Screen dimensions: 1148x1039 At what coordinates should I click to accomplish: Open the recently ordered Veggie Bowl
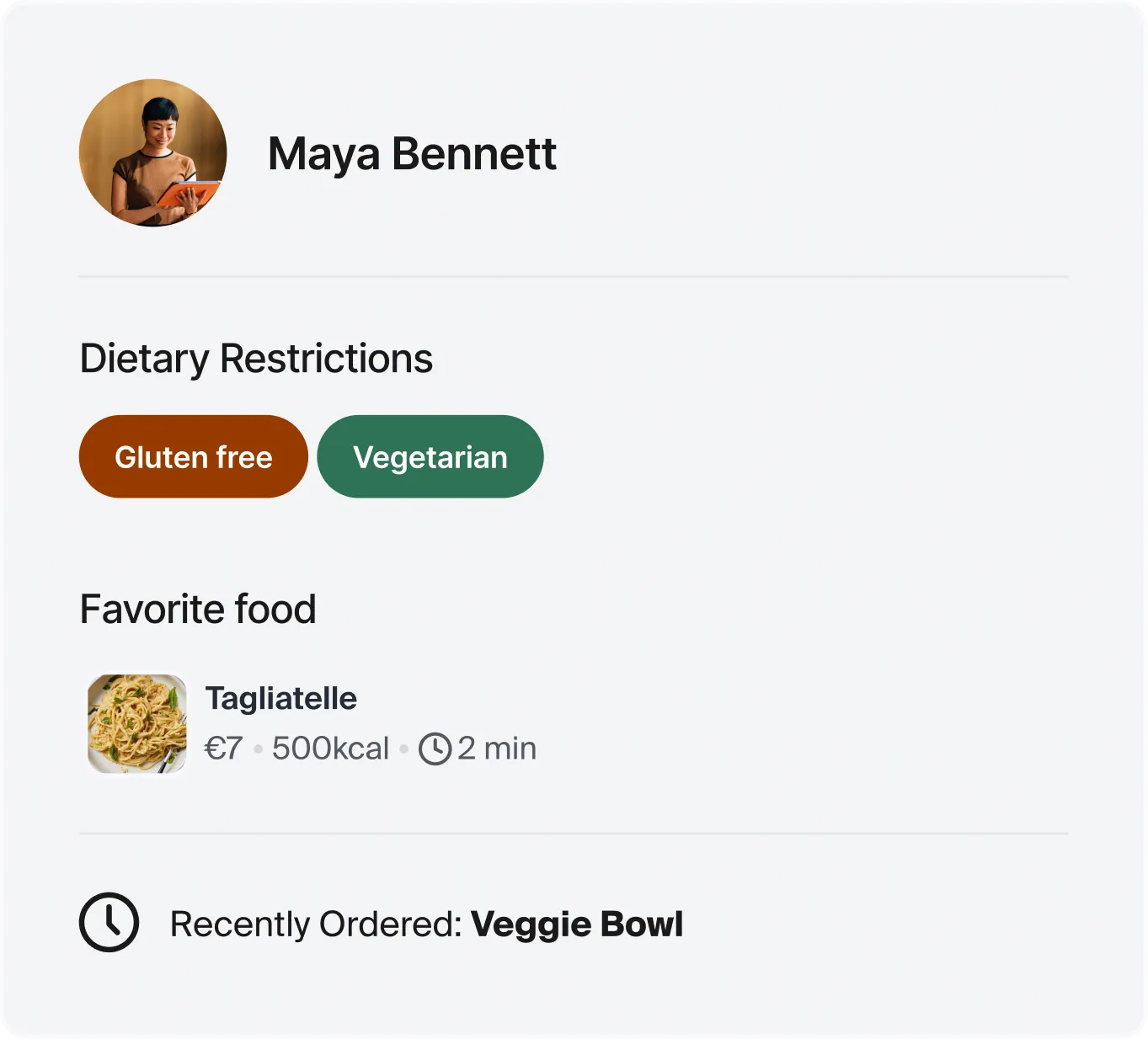576,924
